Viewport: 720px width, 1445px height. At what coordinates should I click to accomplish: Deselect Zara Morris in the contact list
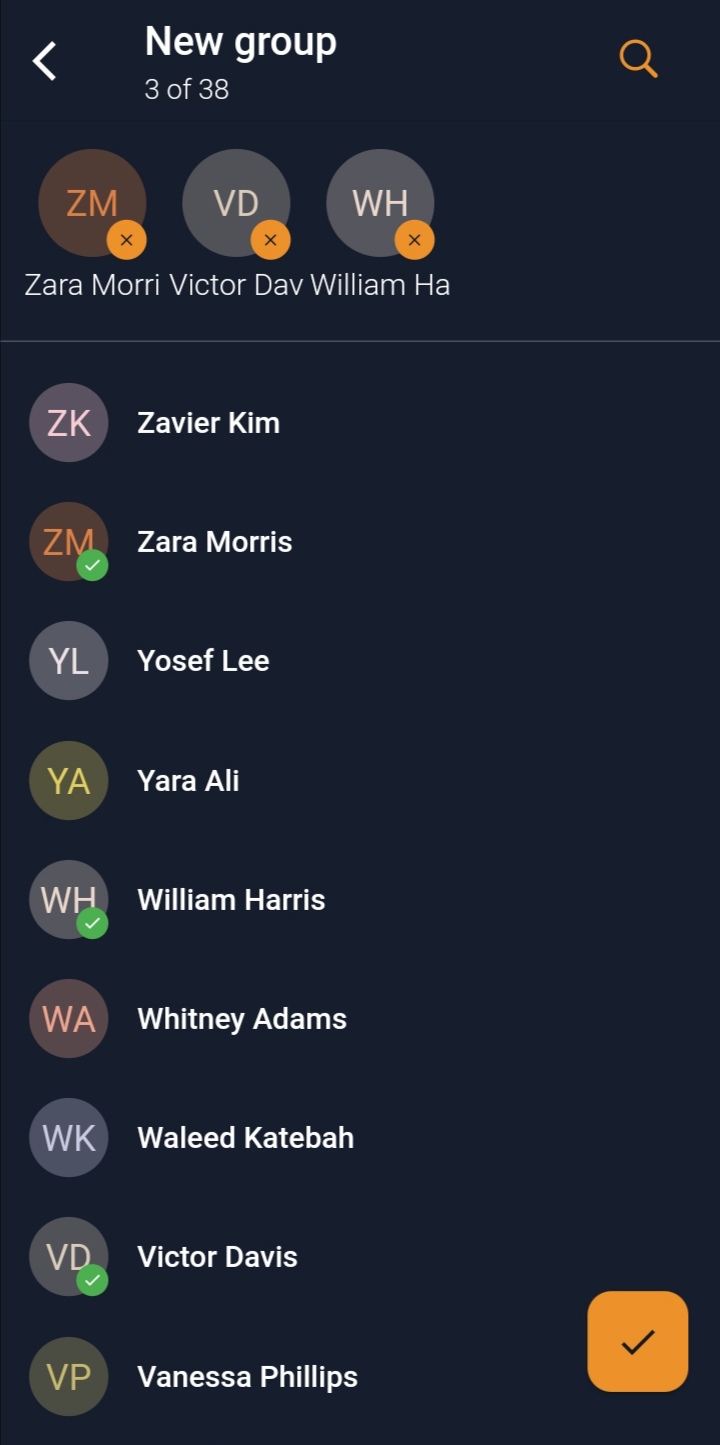pyautogui.click(x=214, y=542)
